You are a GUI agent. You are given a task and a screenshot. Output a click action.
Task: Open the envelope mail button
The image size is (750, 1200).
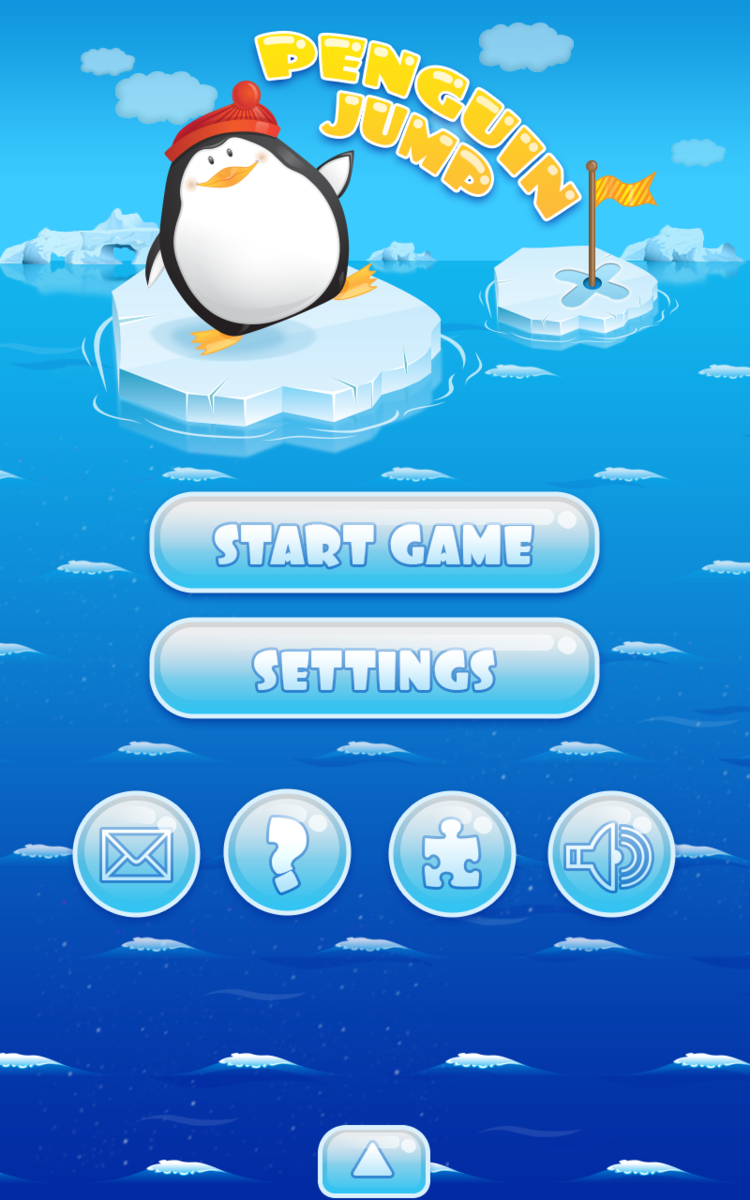[x=136, y=854]
